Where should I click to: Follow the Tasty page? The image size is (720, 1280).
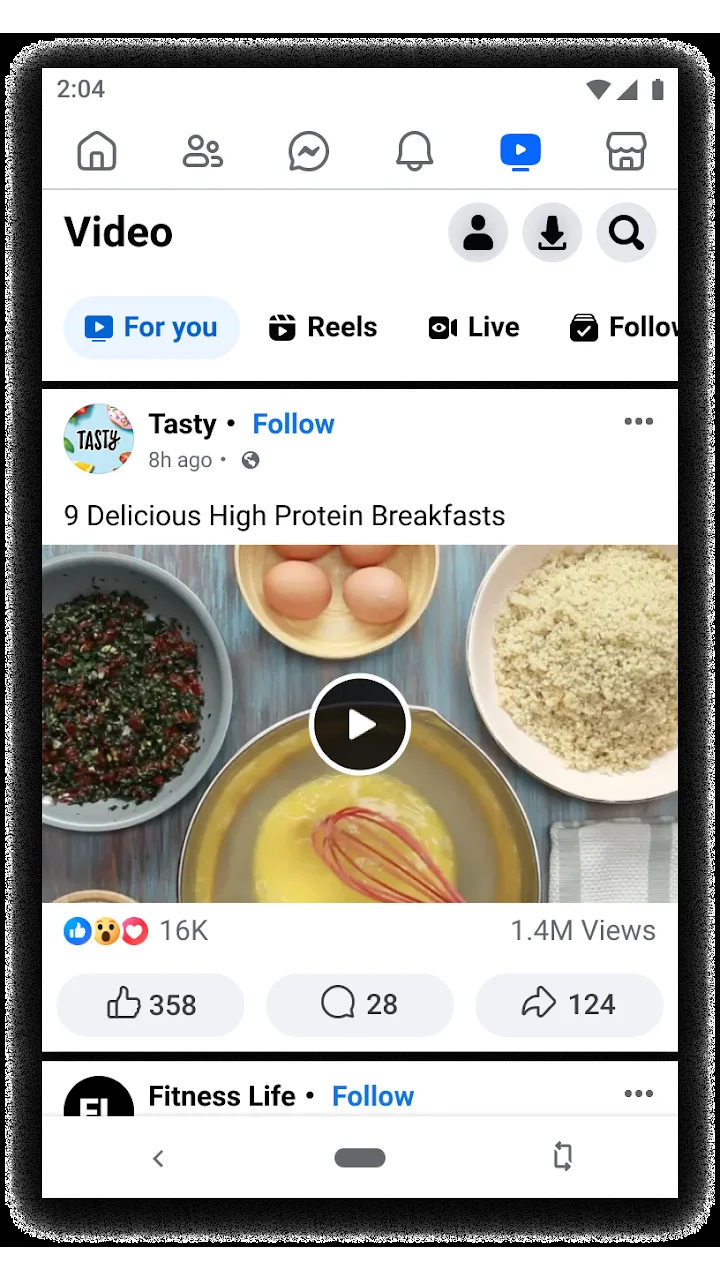pyautogui.click(x=293, y=424)
